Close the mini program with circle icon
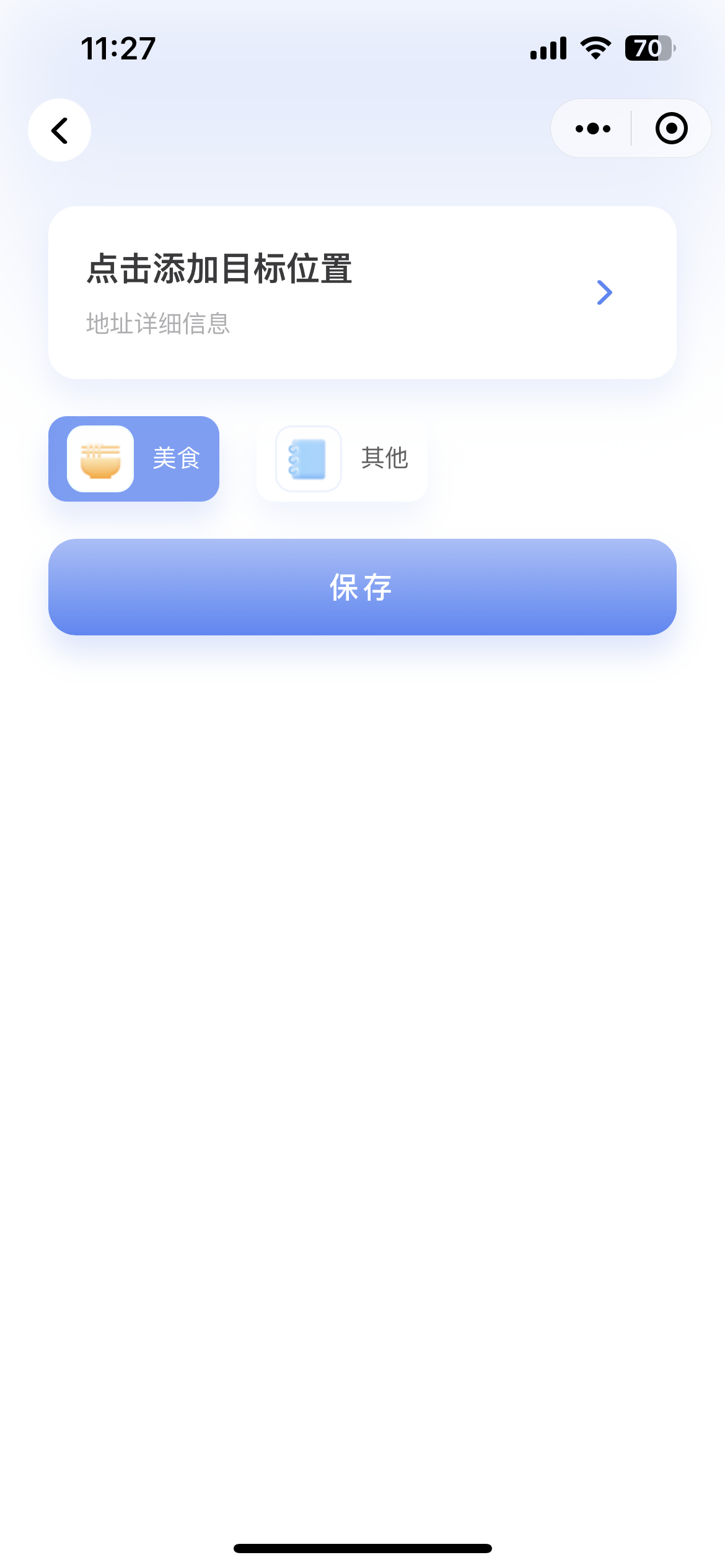The width and height of the screenshot is (725, 1568). (x=672, y=129)
